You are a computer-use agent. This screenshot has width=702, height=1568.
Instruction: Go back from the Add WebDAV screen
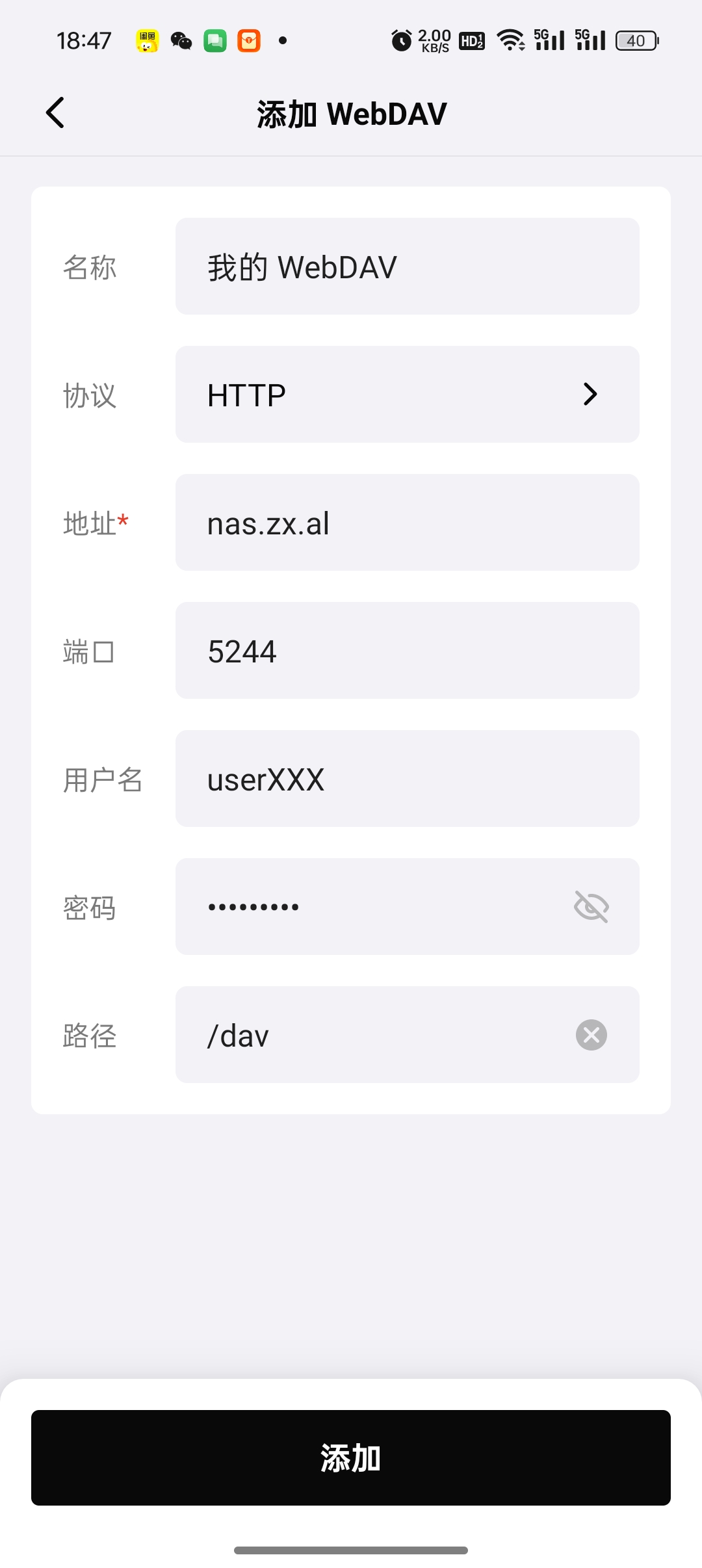point(55,113)
